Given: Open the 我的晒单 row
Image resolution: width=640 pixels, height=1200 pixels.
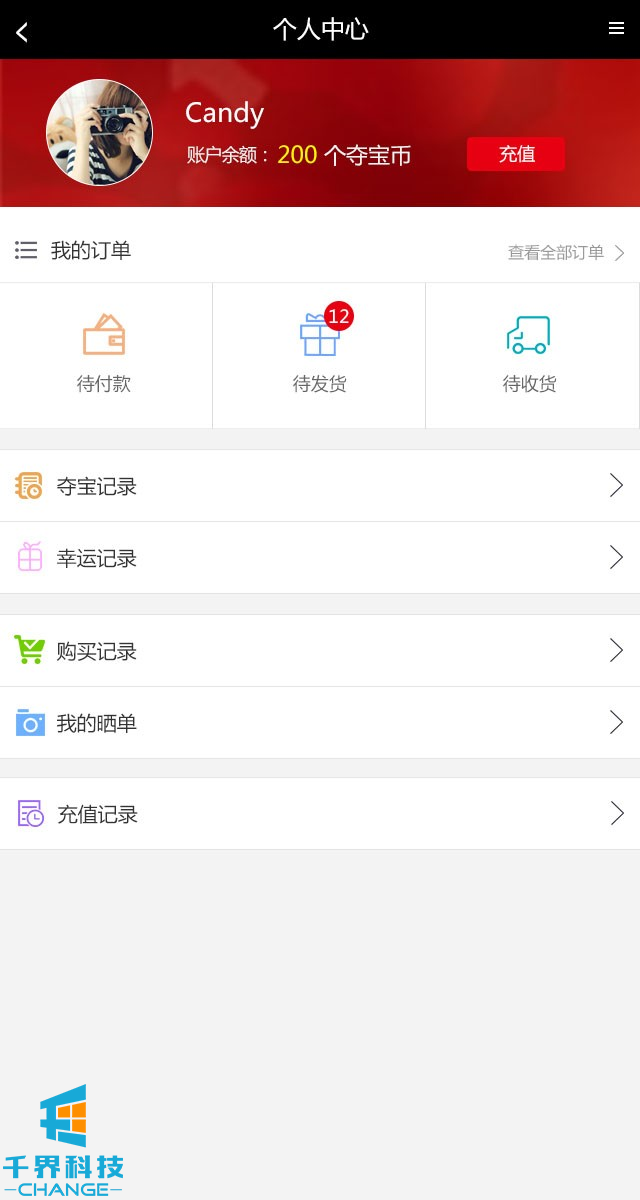Looking at the screenshot, I should [x=320, y=723].
